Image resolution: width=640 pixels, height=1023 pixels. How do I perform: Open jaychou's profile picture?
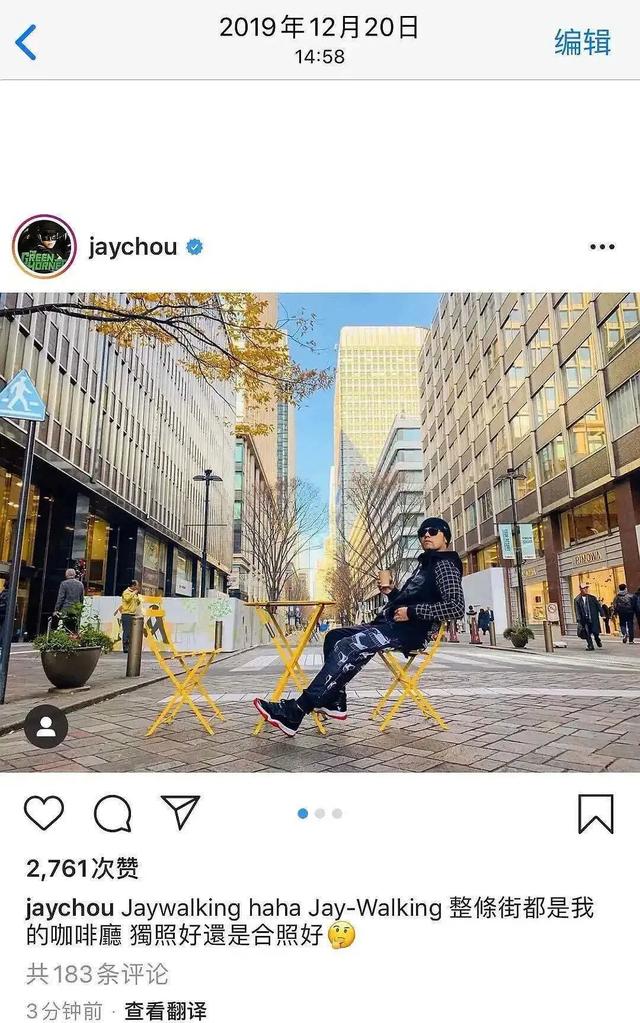click(44, 246)
